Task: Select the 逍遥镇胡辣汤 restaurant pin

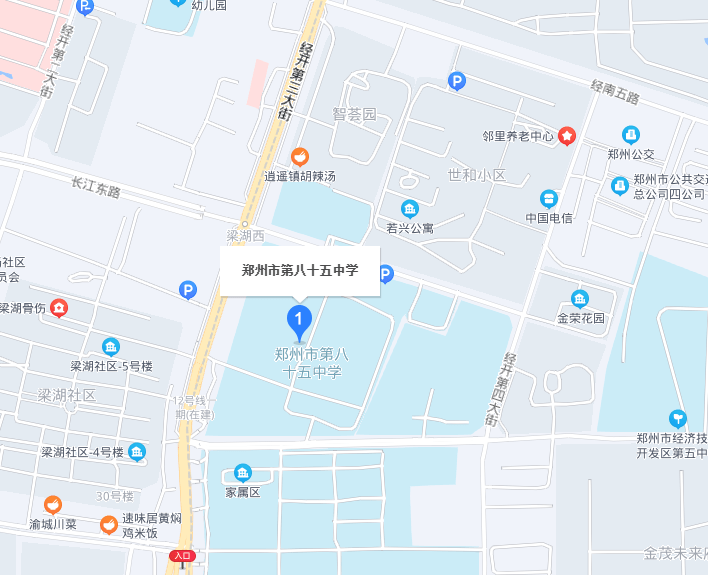Action: tap(299, 157)
